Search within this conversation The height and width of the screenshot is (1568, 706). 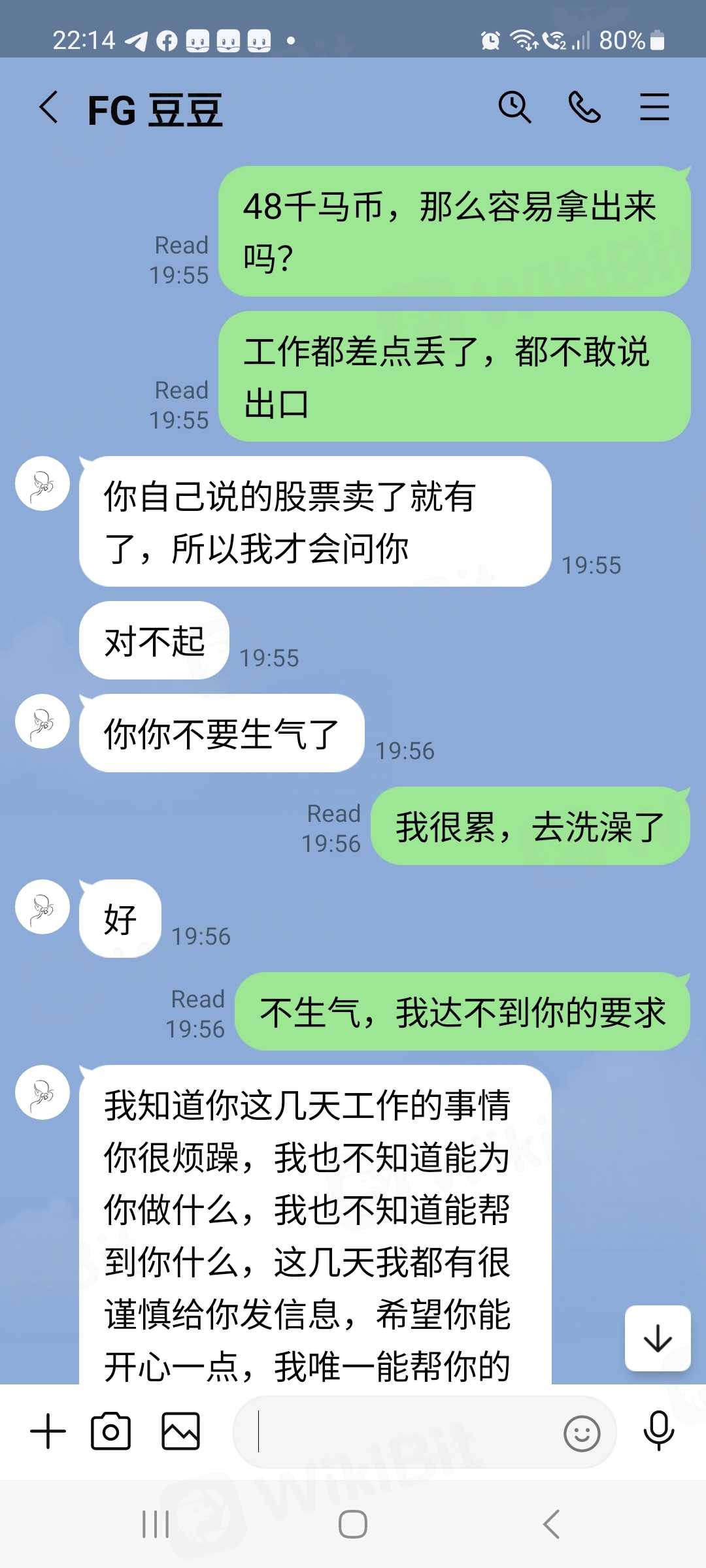tap(514, 107)
